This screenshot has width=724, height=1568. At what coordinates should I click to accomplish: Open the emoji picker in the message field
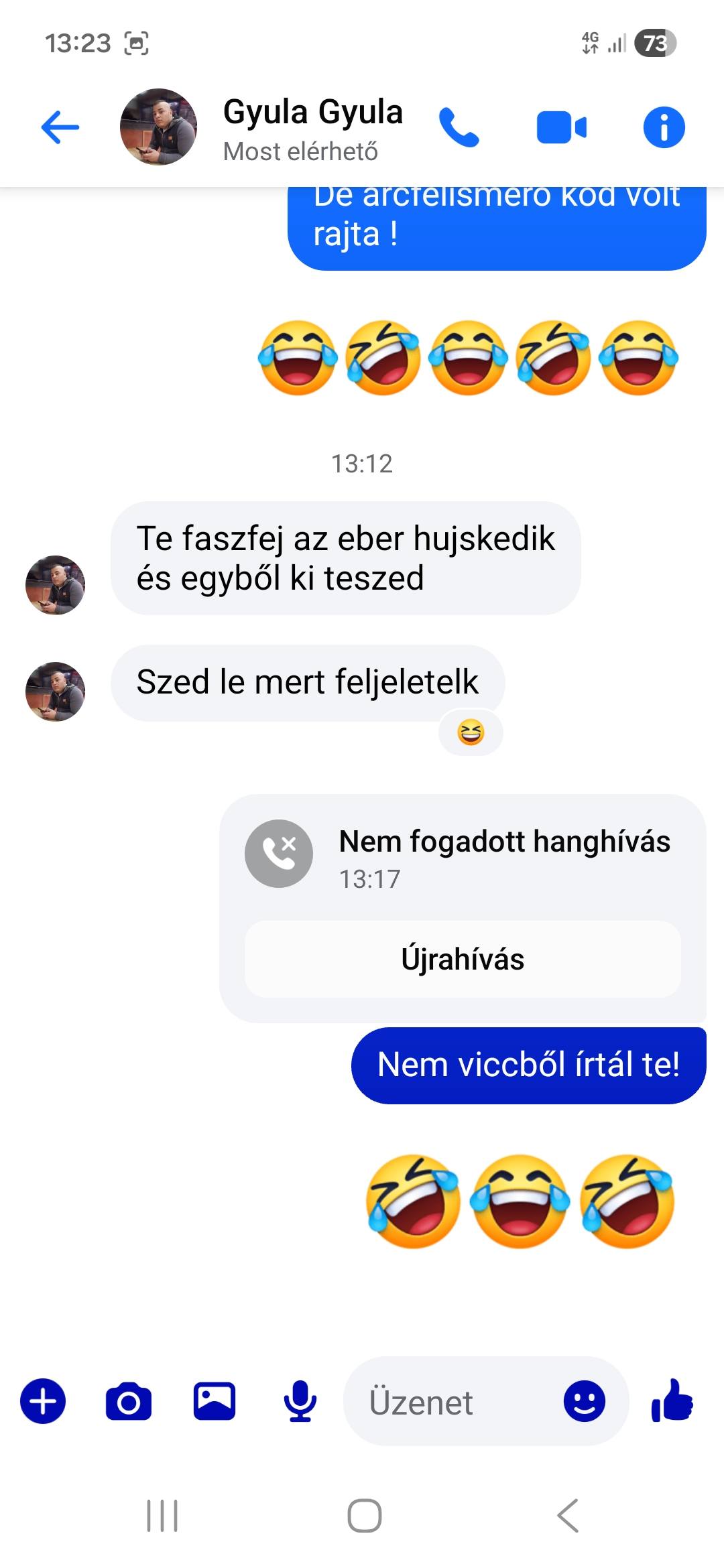(x=585, y=1400)
